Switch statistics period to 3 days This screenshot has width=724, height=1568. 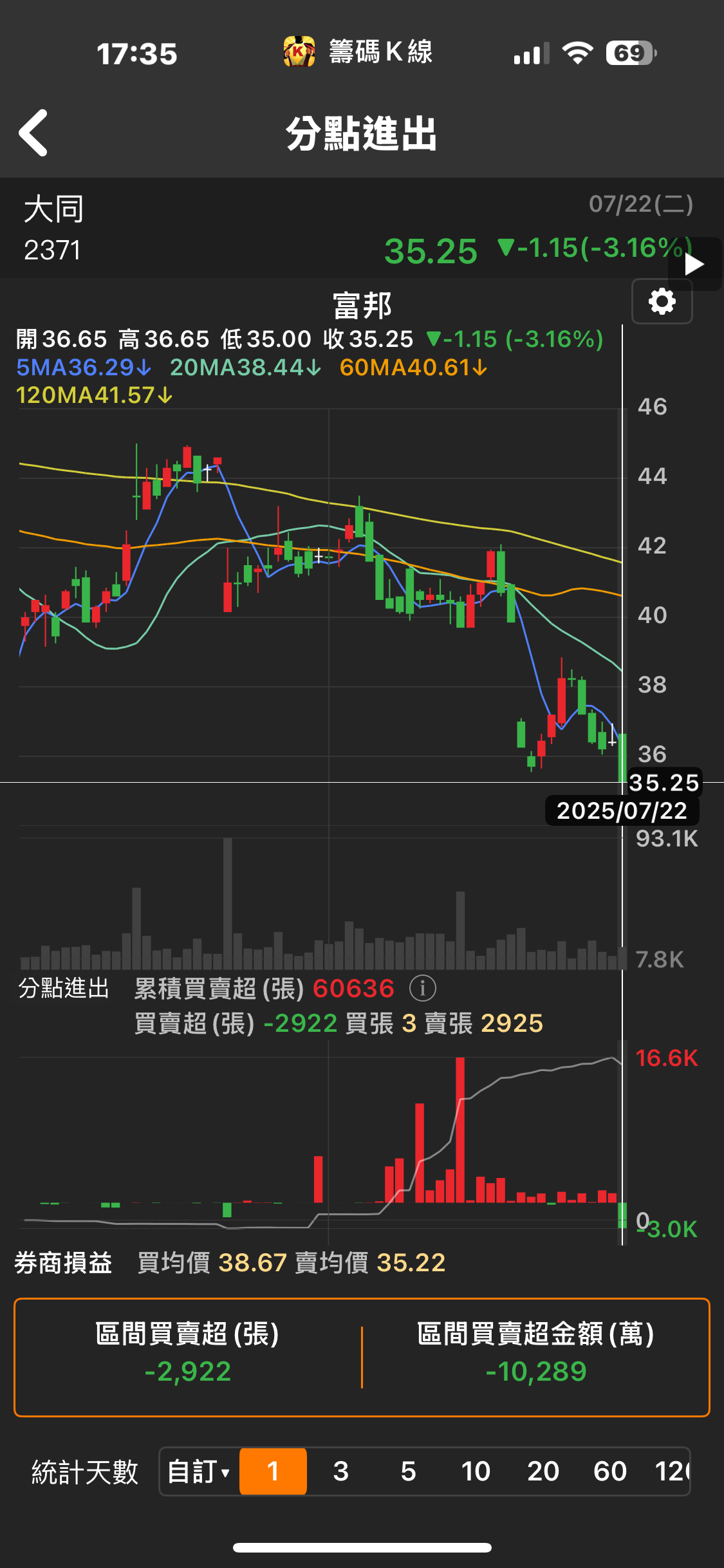[340, 1471]
